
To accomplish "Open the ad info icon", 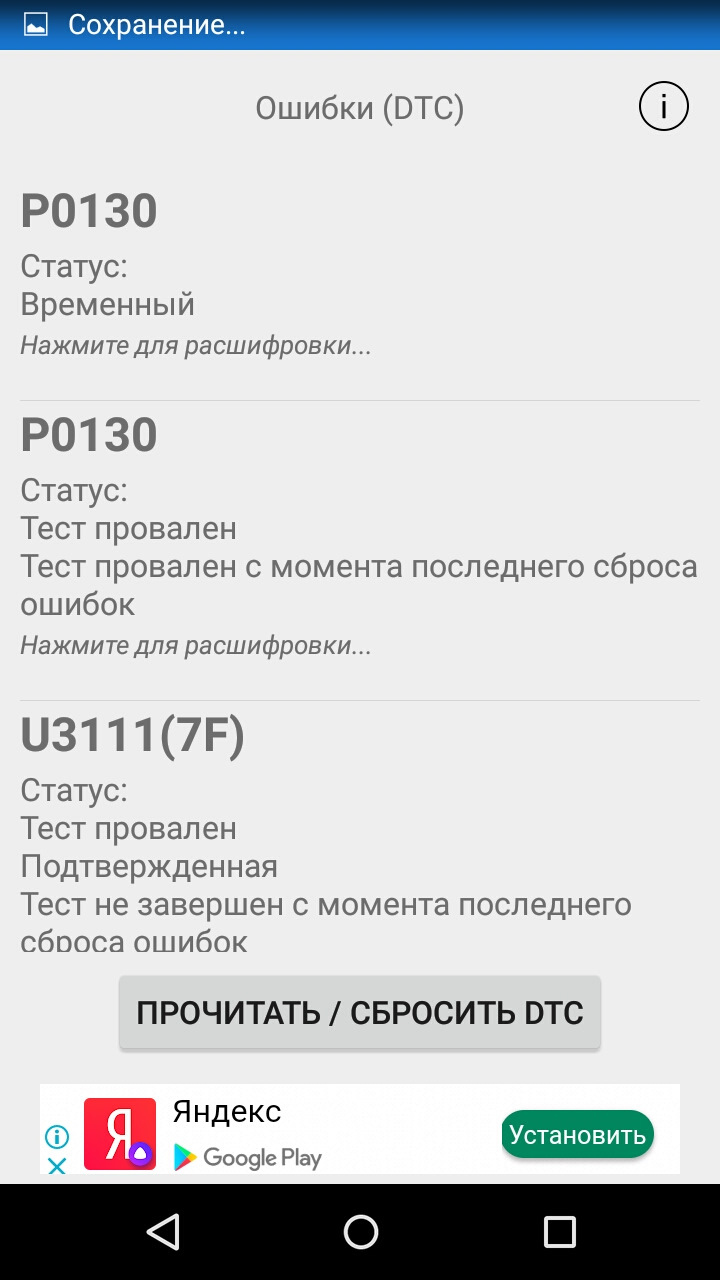I will [57, 1137].
